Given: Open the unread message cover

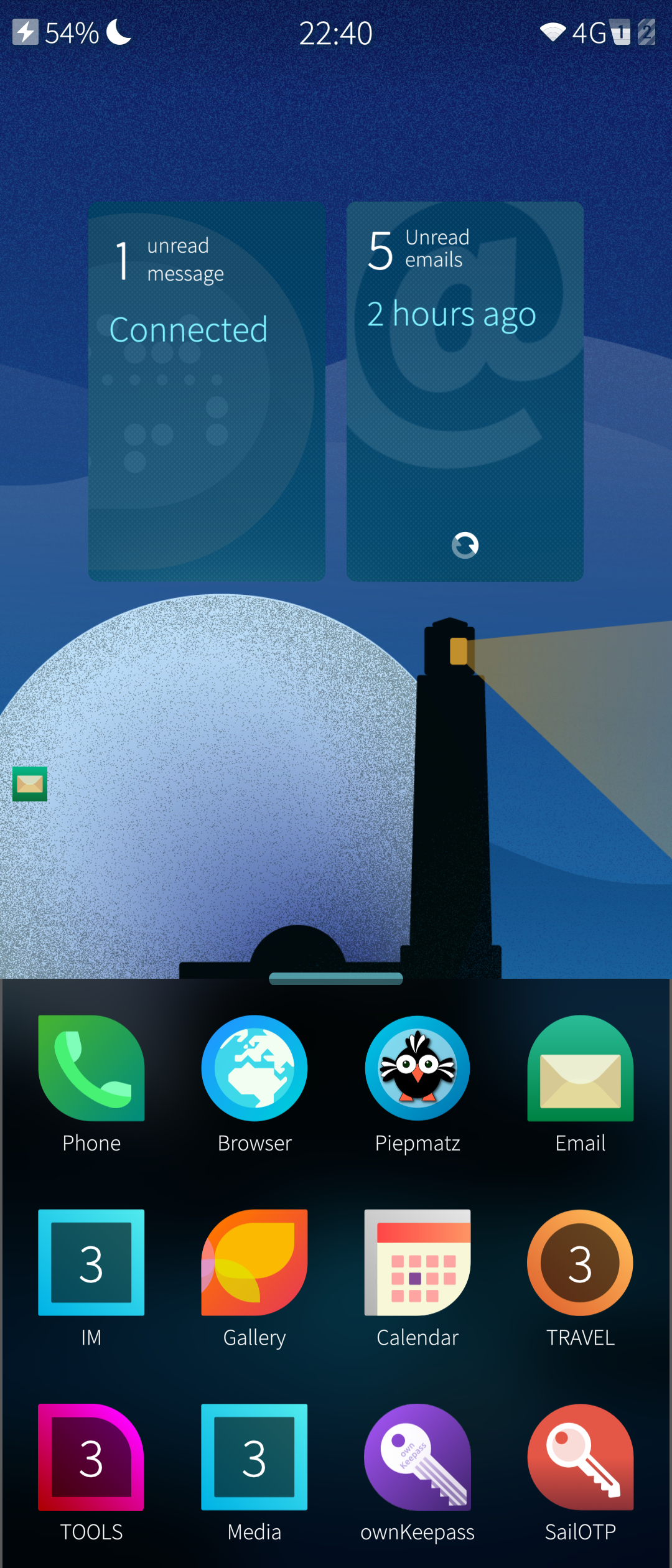Looking at the screenshot, I should tap(207, 391).
